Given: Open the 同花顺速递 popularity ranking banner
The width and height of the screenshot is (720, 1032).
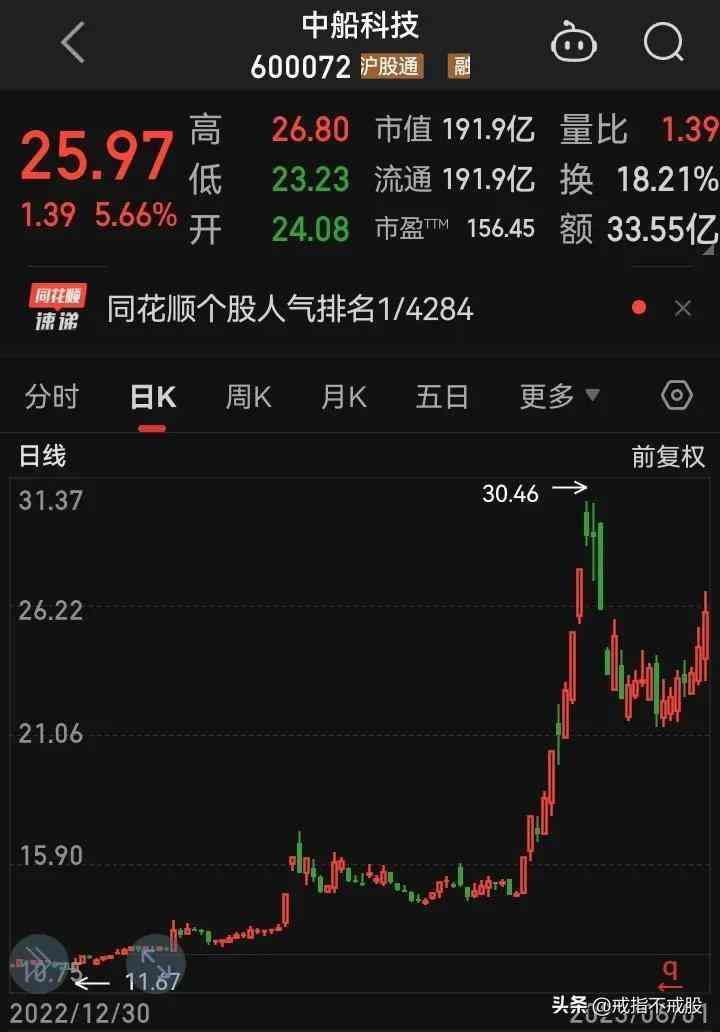Looking at the screenshot, I should 290,309.
